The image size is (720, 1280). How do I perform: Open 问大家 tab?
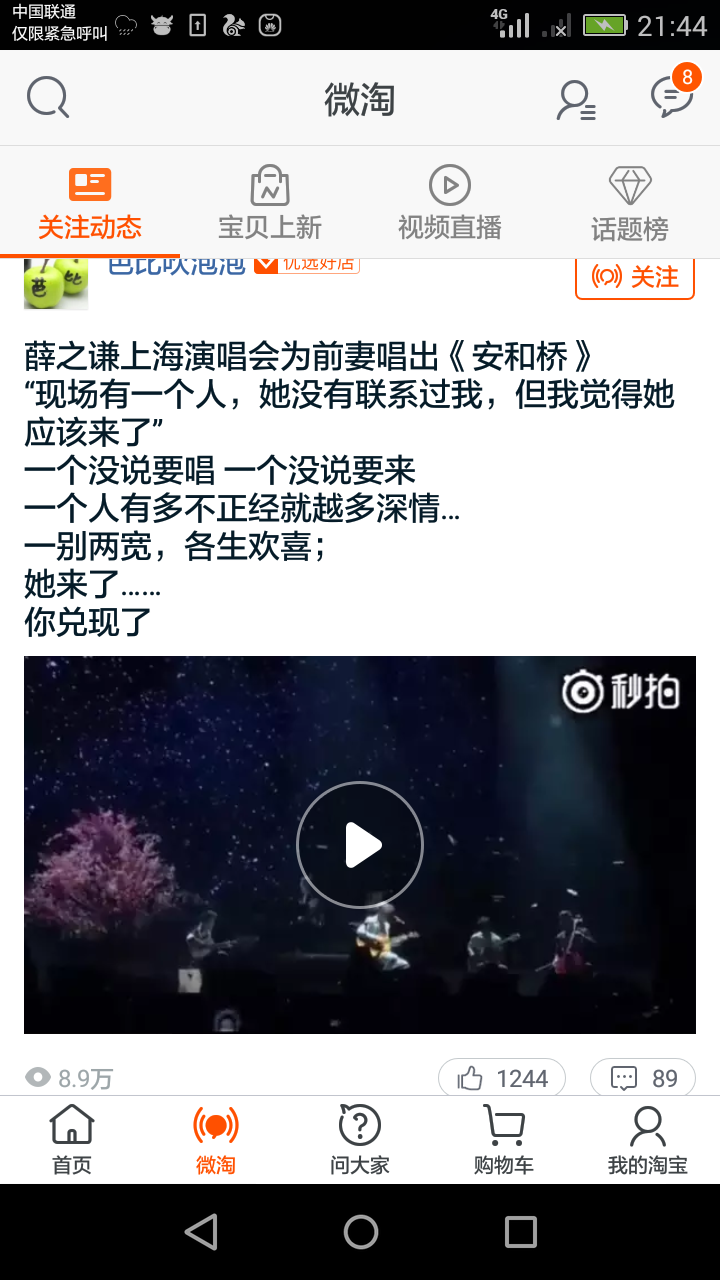[x=360, y=1139]
